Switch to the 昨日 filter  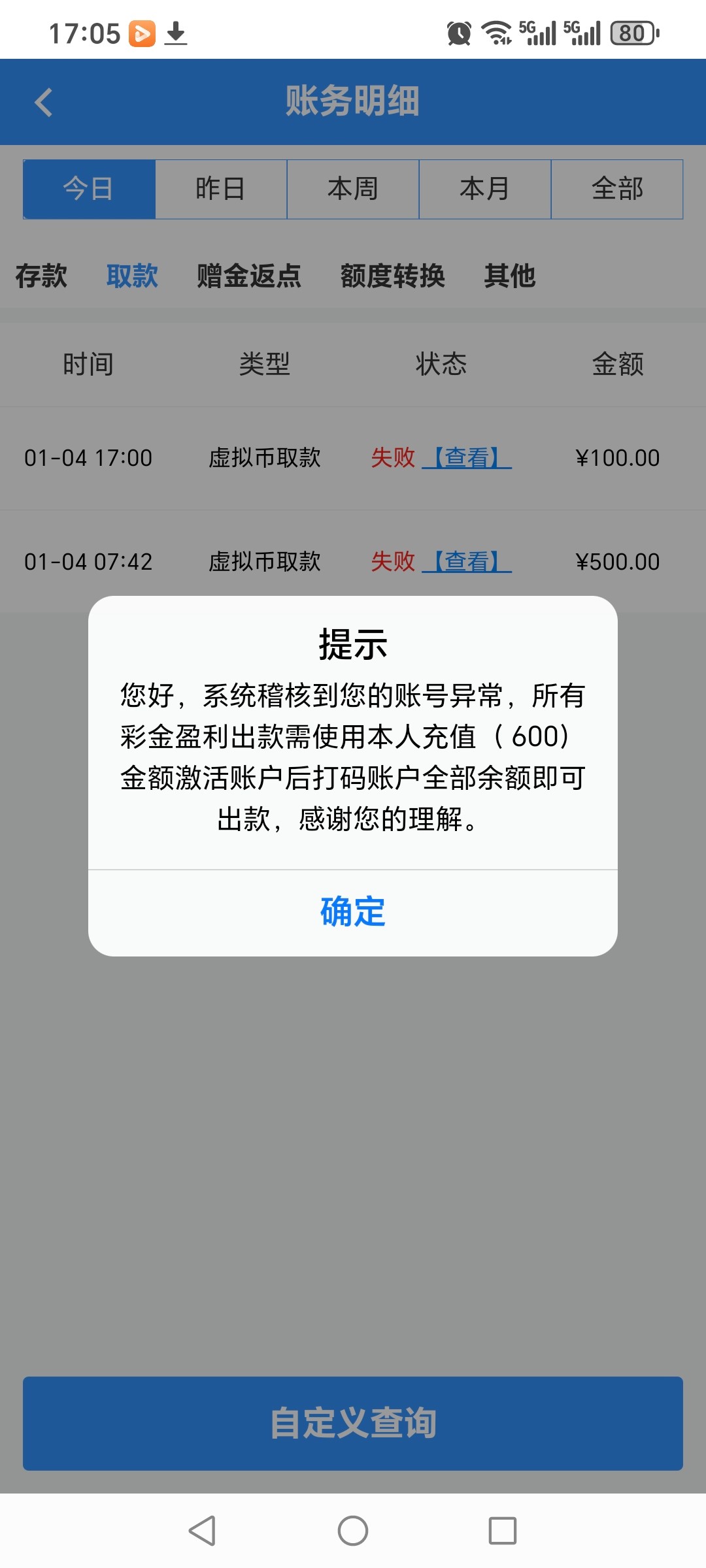221,189
